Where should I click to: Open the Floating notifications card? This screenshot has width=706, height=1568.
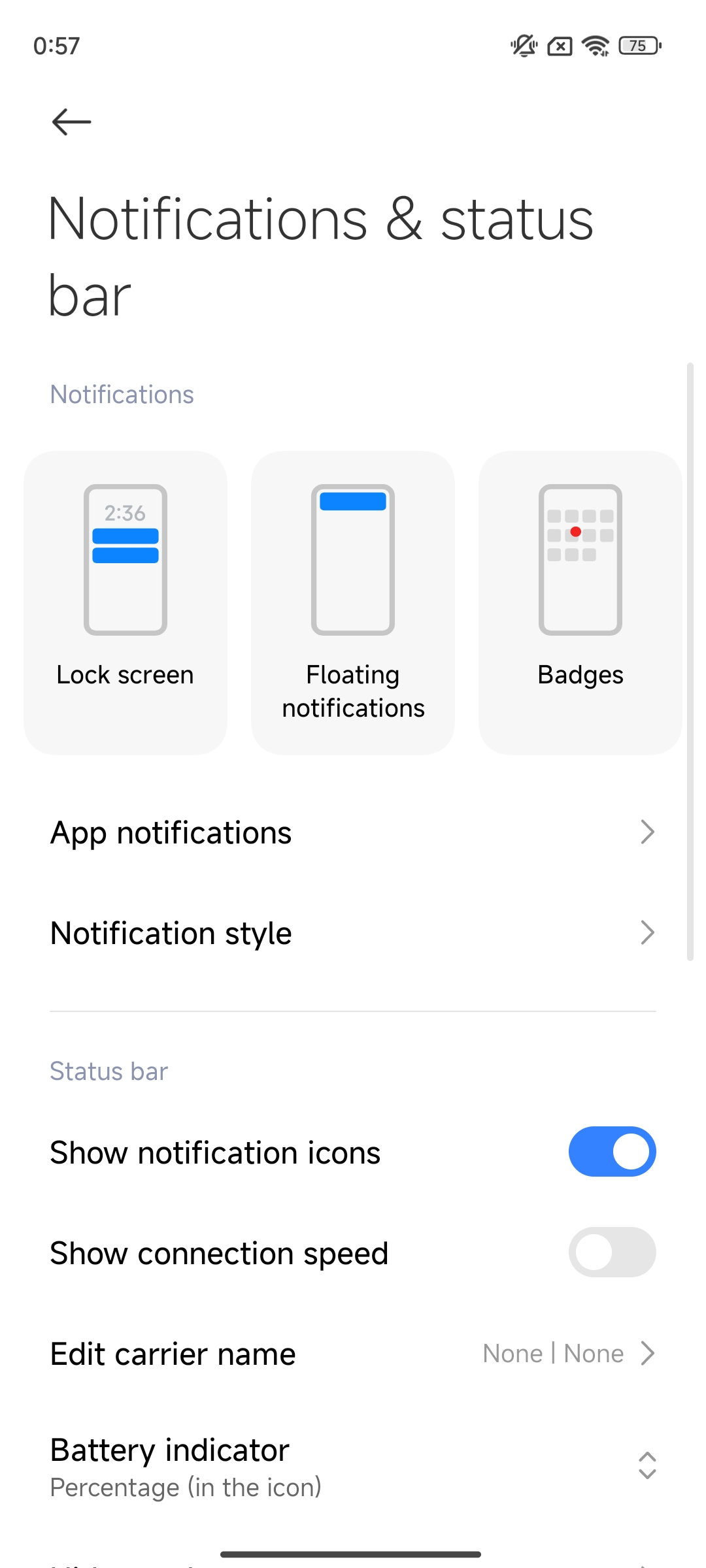353,602
